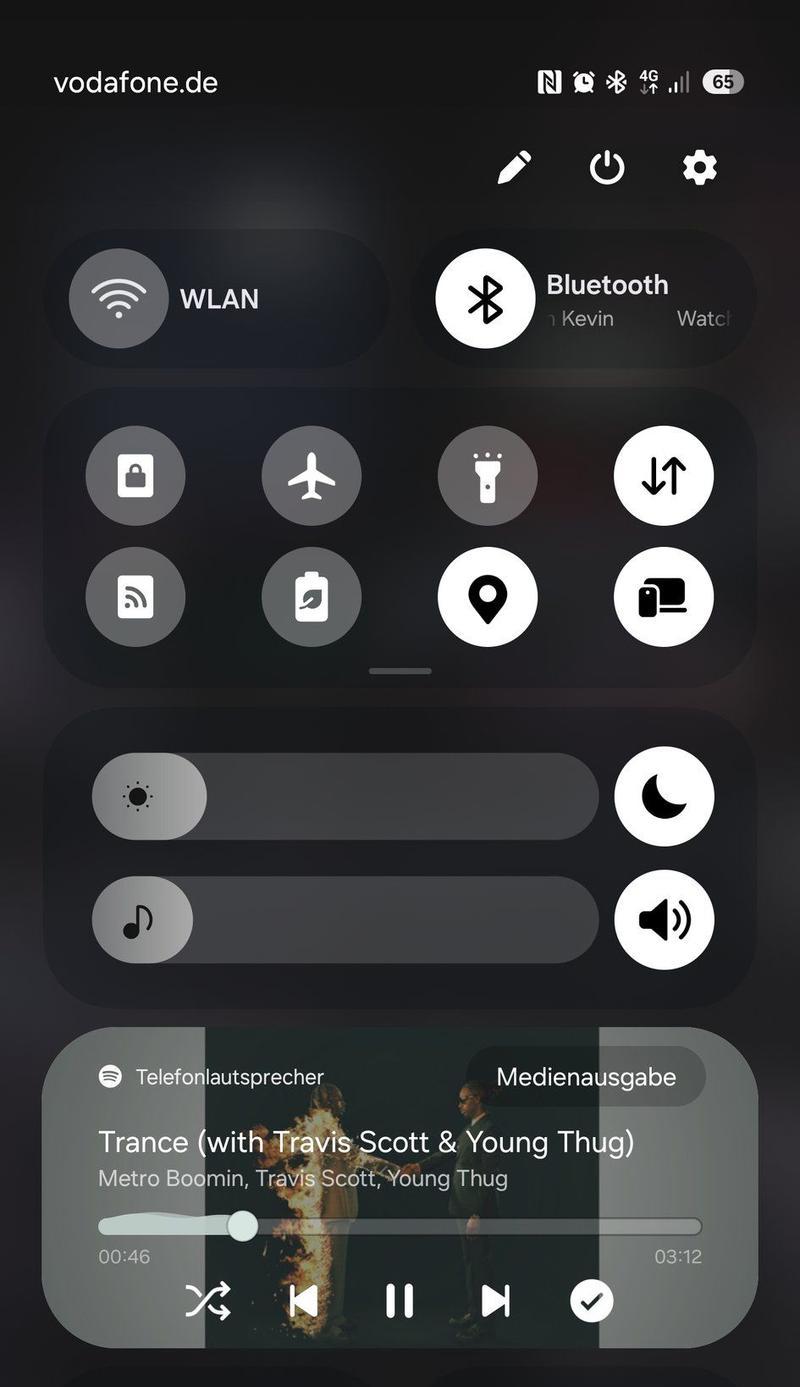Open the power menu

tap(607, 168)
